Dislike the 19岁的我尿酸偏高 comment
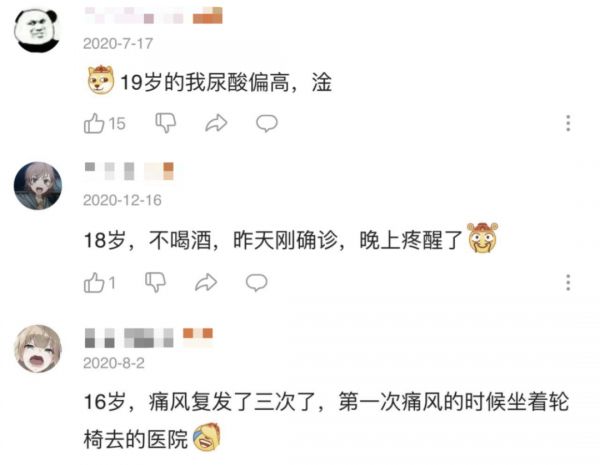The width and height of the screenshot is (600, 465). (166, 123)
